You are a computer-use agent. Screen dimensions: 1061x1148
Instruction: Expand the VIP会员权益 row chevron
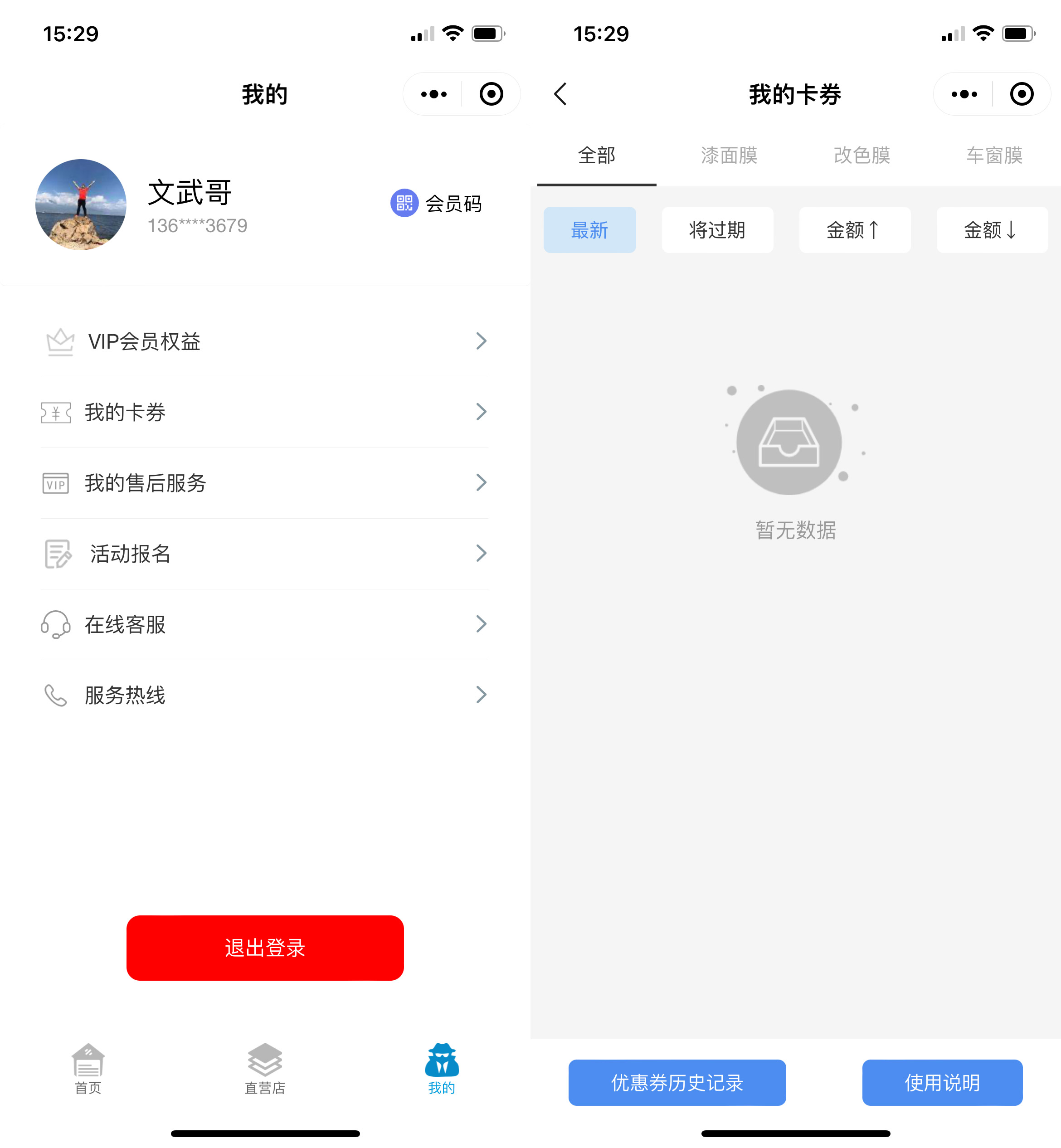[482, 341]
